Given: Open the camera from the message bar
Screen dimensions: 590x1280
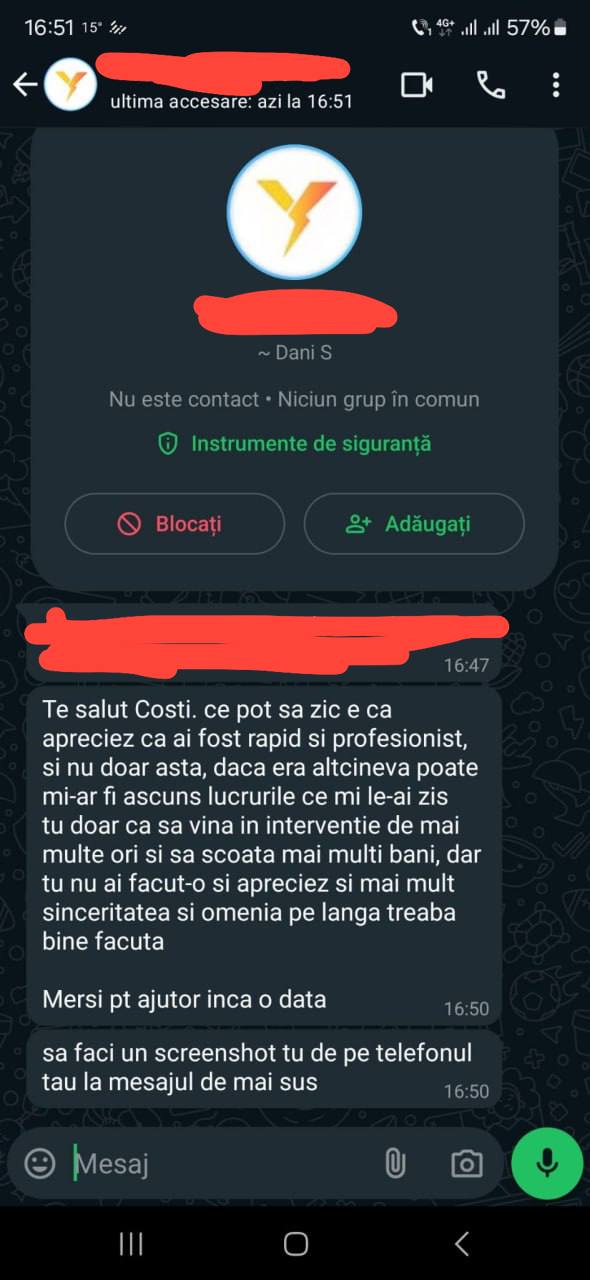Looking at the screenshot, I should [466, 1163].
